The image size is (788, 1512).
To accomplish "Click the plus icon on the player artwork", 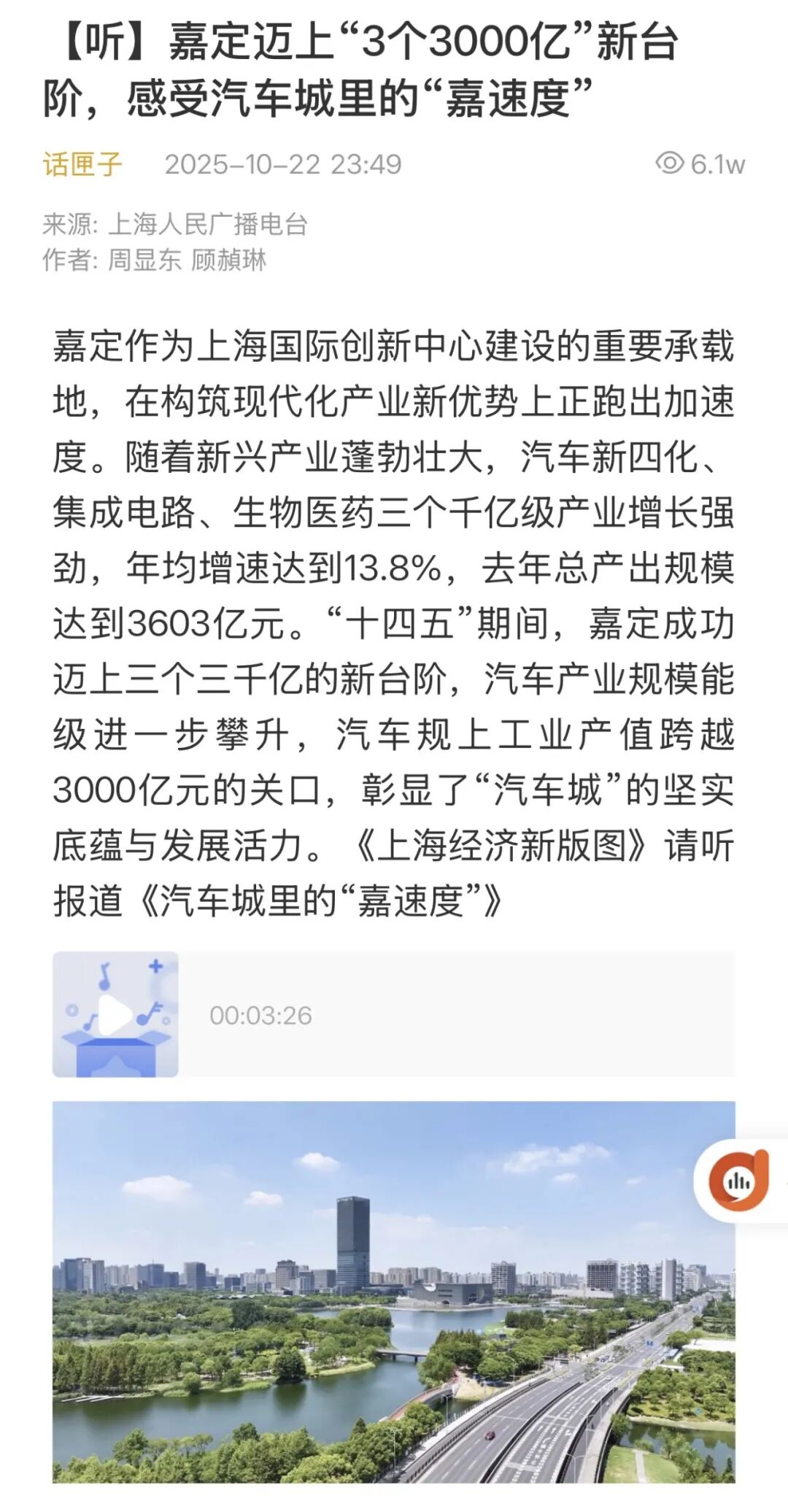I will coord(155,967).
